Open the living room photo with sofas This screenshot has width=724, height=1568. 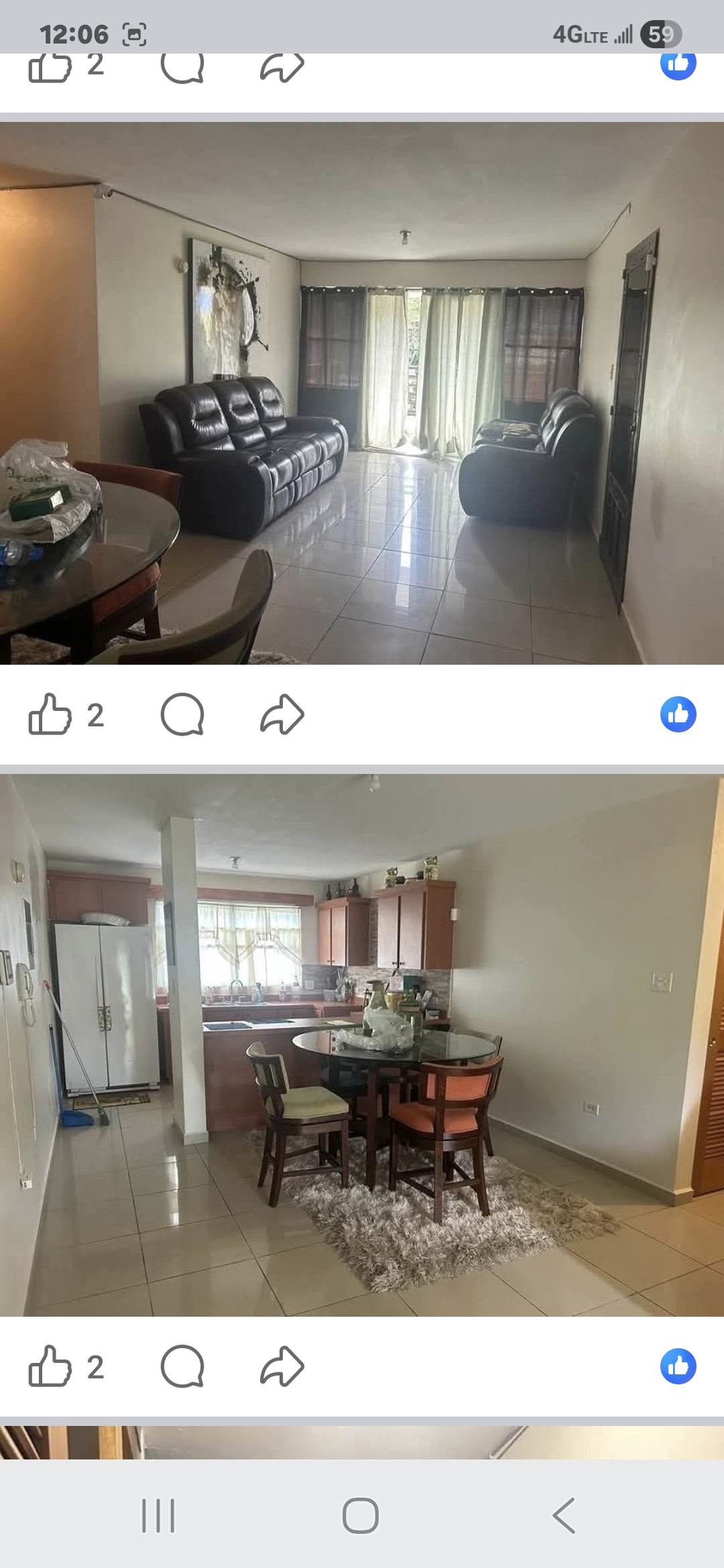pyautogui.click(x=362, y=393)
